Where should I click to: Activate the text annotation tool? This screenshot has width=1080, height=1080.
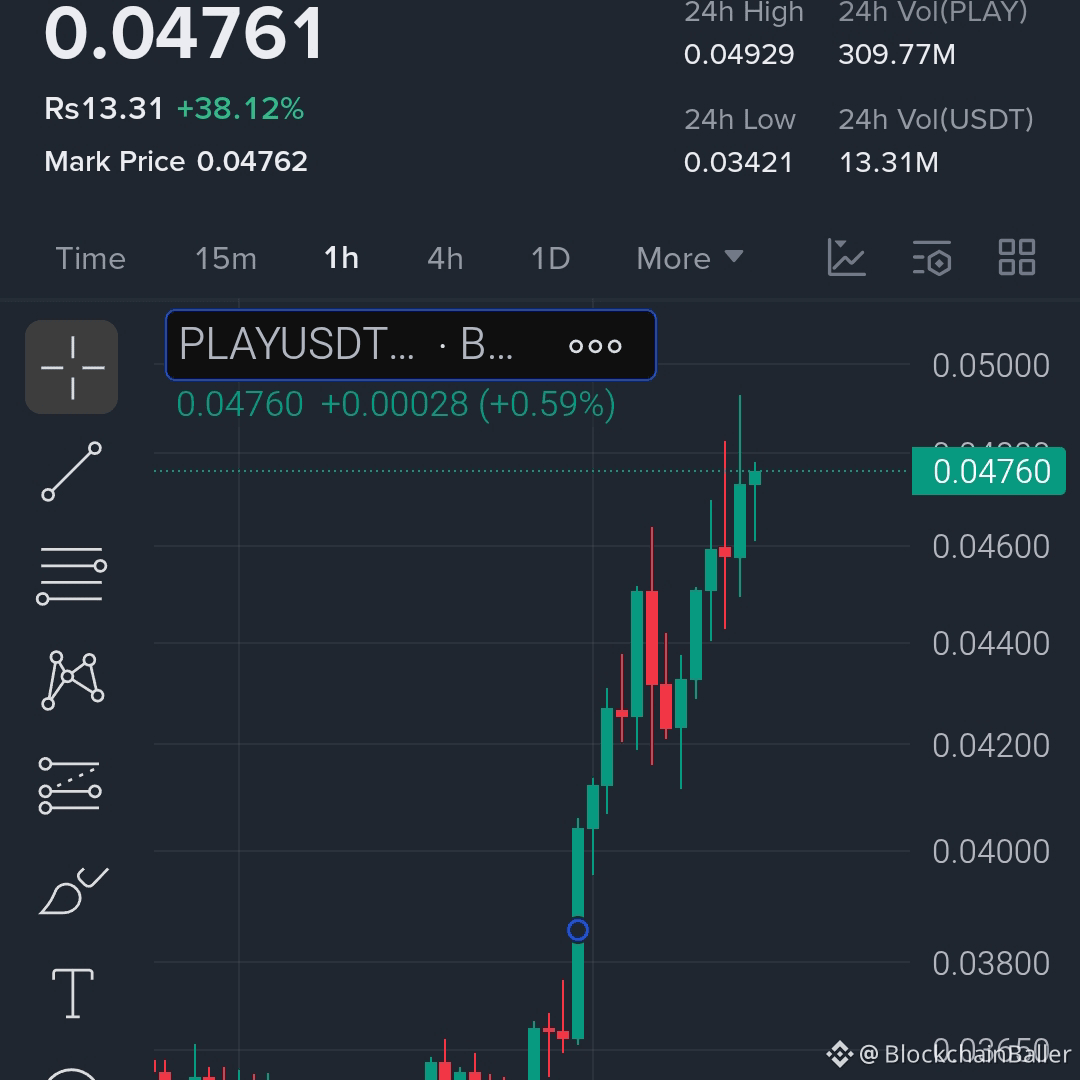[x=73, y=993]
